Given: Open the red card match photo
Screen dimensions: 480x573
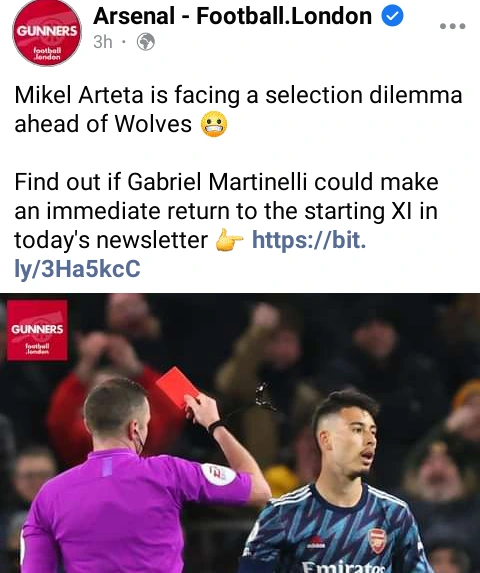Looking at the screenshot, I should pyautogui.click(x=240, y=433).
